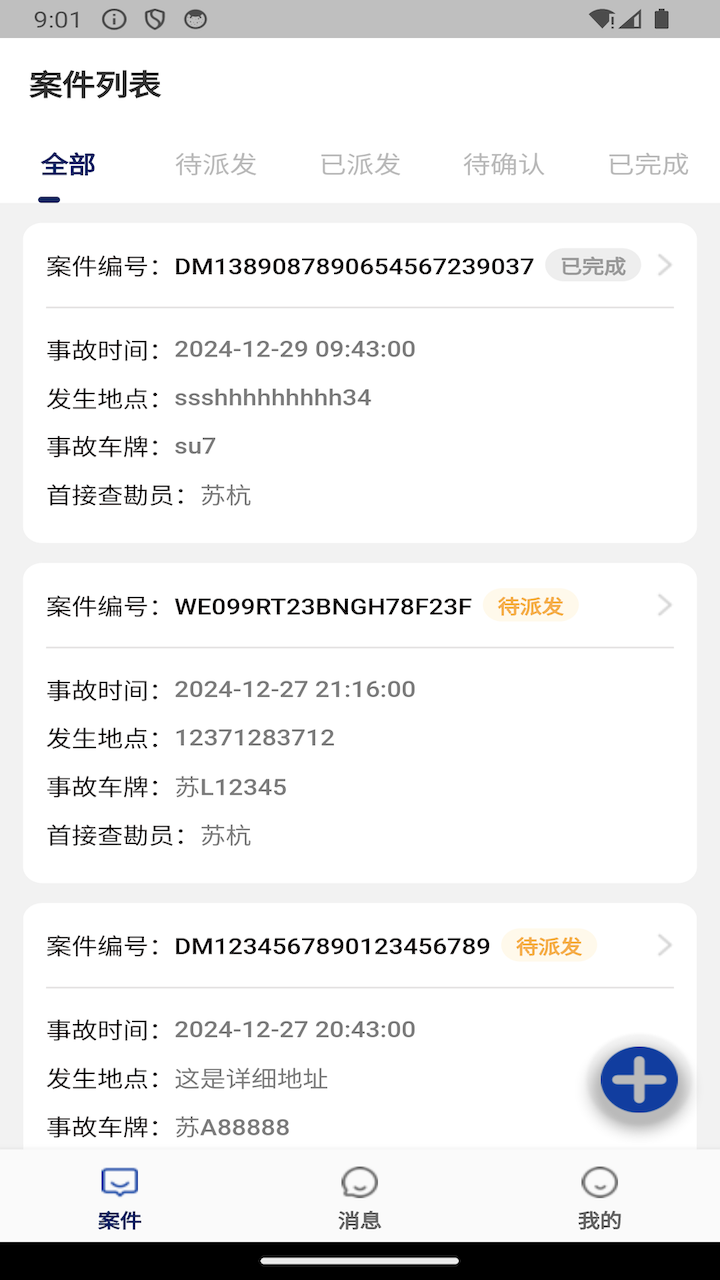
Task: Tap the floating plus button to add a case
Action: [x=638, y=1079]
